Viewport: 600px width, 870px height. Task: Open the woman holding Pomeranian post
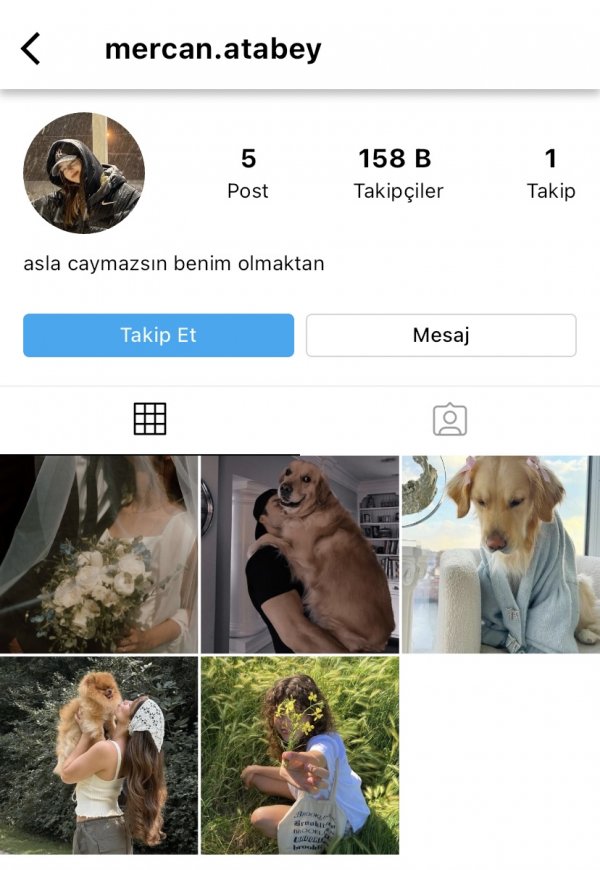tap(99, 755)
